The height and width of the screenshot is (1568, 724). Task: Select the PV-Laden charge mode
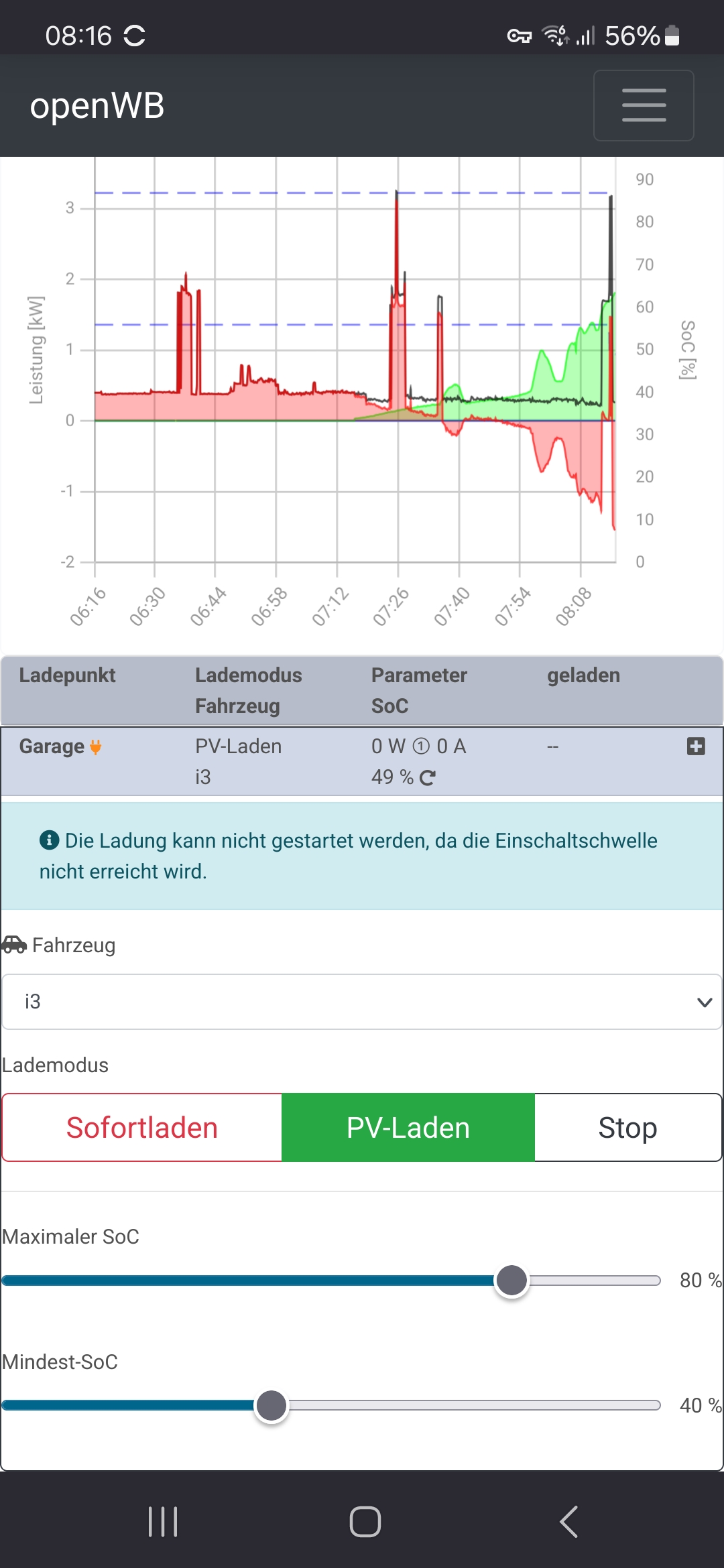point(408,1128)
